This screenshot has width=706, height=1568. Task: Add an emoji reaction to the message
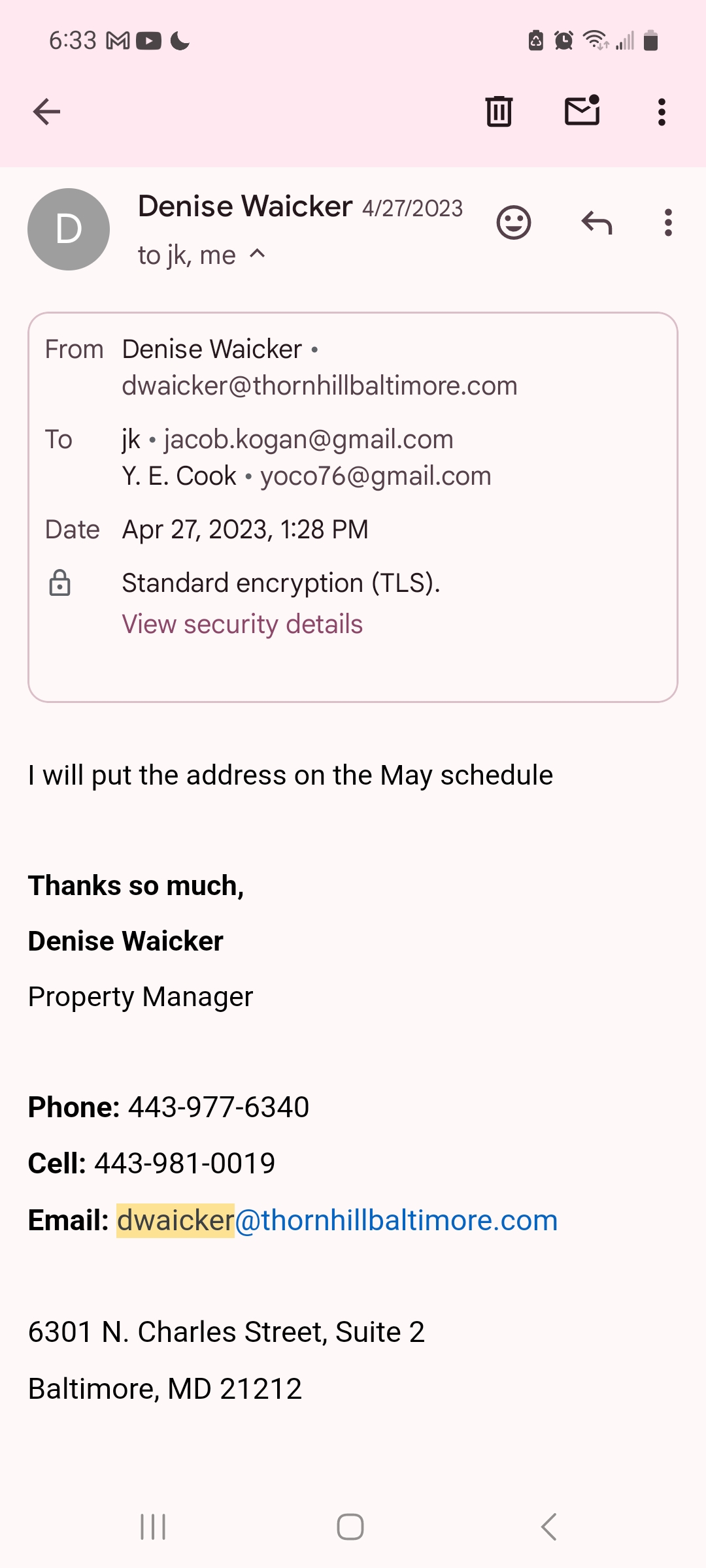(x=514, y=223)
